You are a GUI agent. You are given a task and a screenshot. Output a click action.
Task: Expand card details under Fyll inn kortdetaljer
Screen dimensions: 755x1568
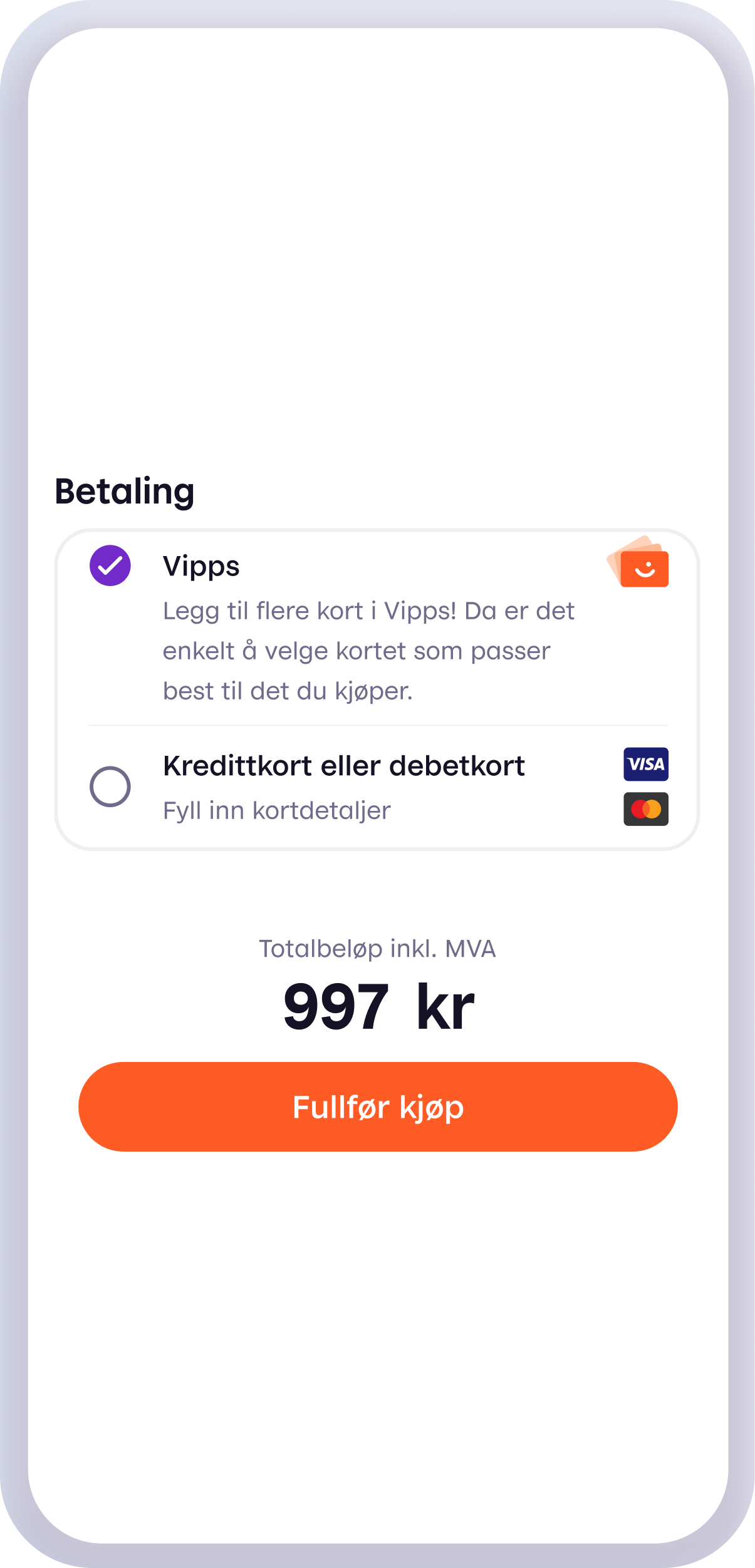pos(276,809)
